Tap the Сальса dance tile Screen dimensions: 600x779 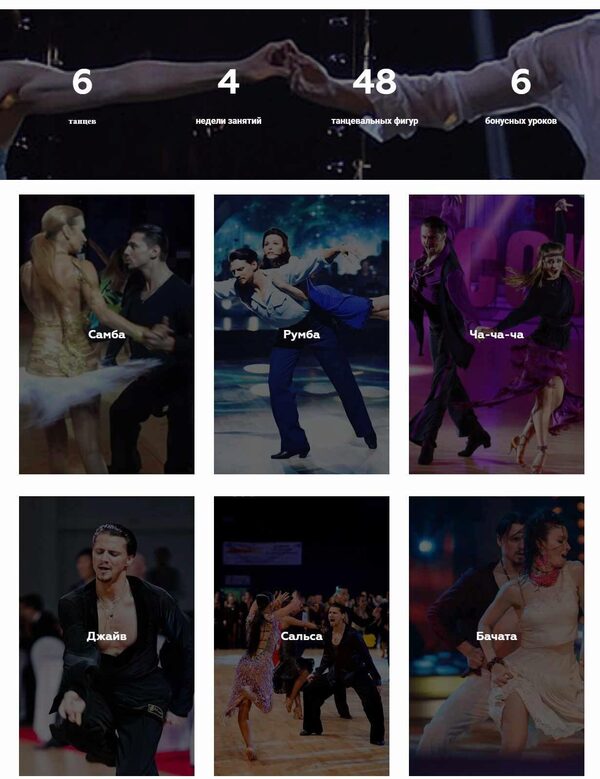pos(301,635)
